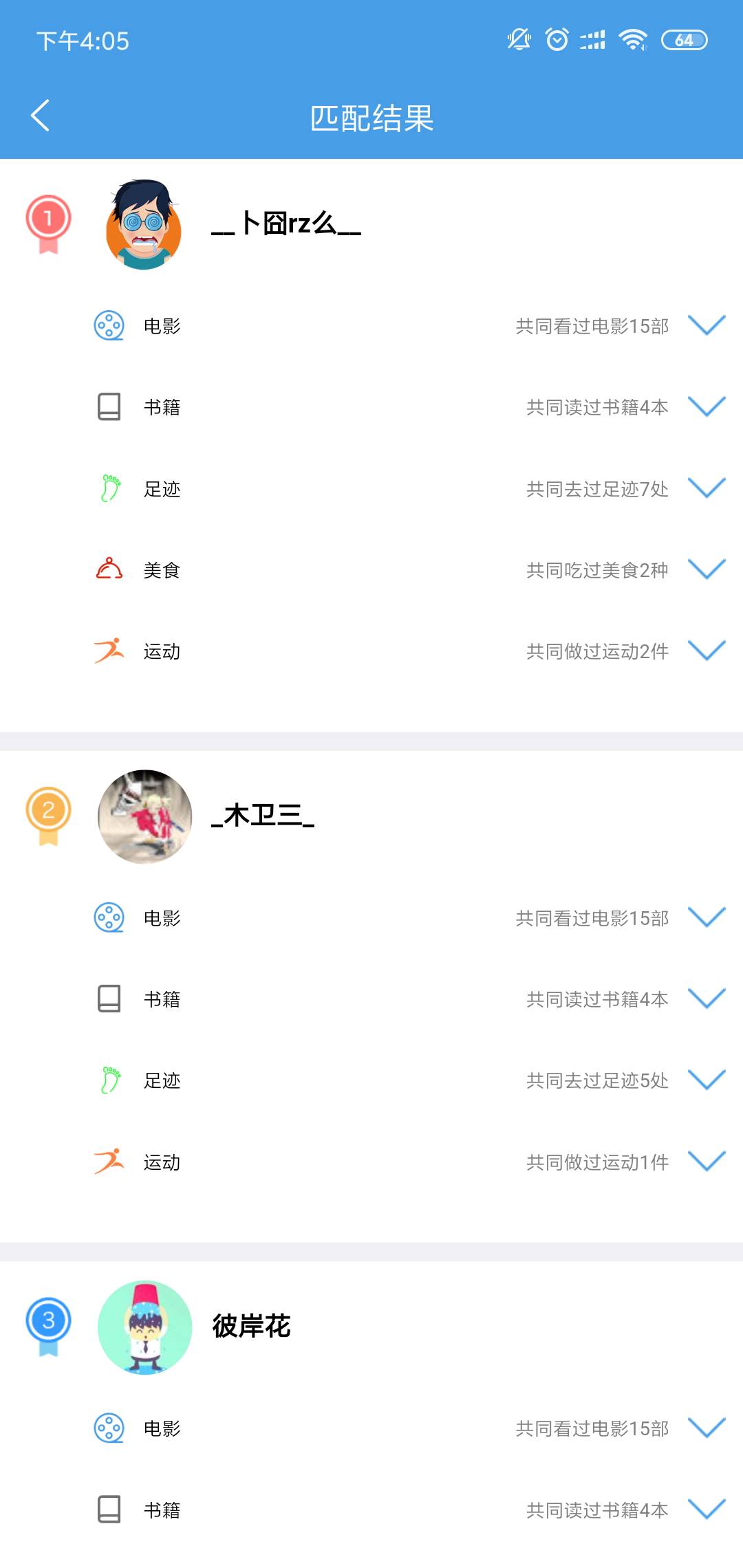The image size is (743, 1568).
Task: Expand 足迹 showing 共同去过足迹7处
Action: pos(707,488)
